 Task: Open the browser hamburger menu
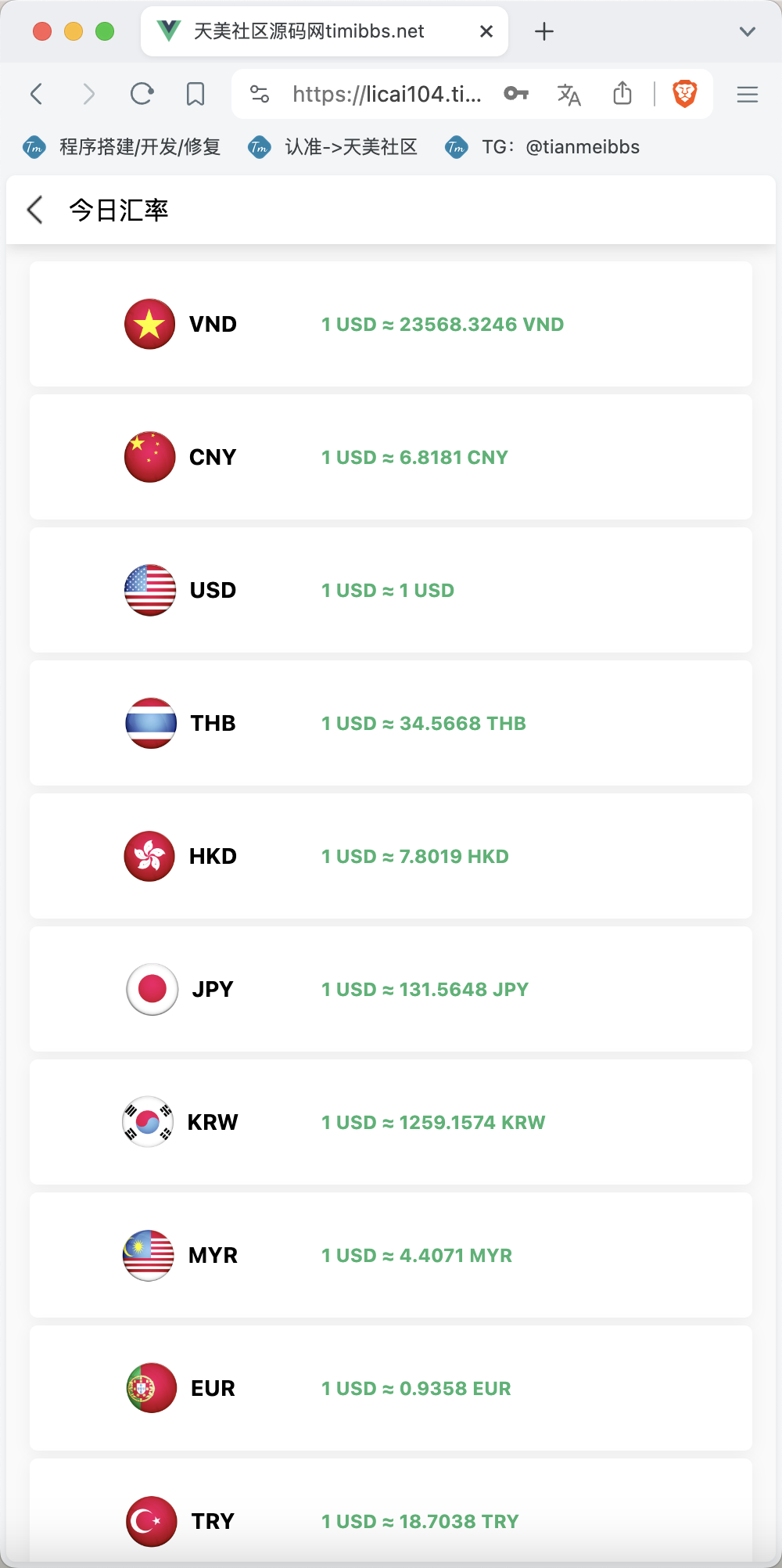tap(748, 94)
